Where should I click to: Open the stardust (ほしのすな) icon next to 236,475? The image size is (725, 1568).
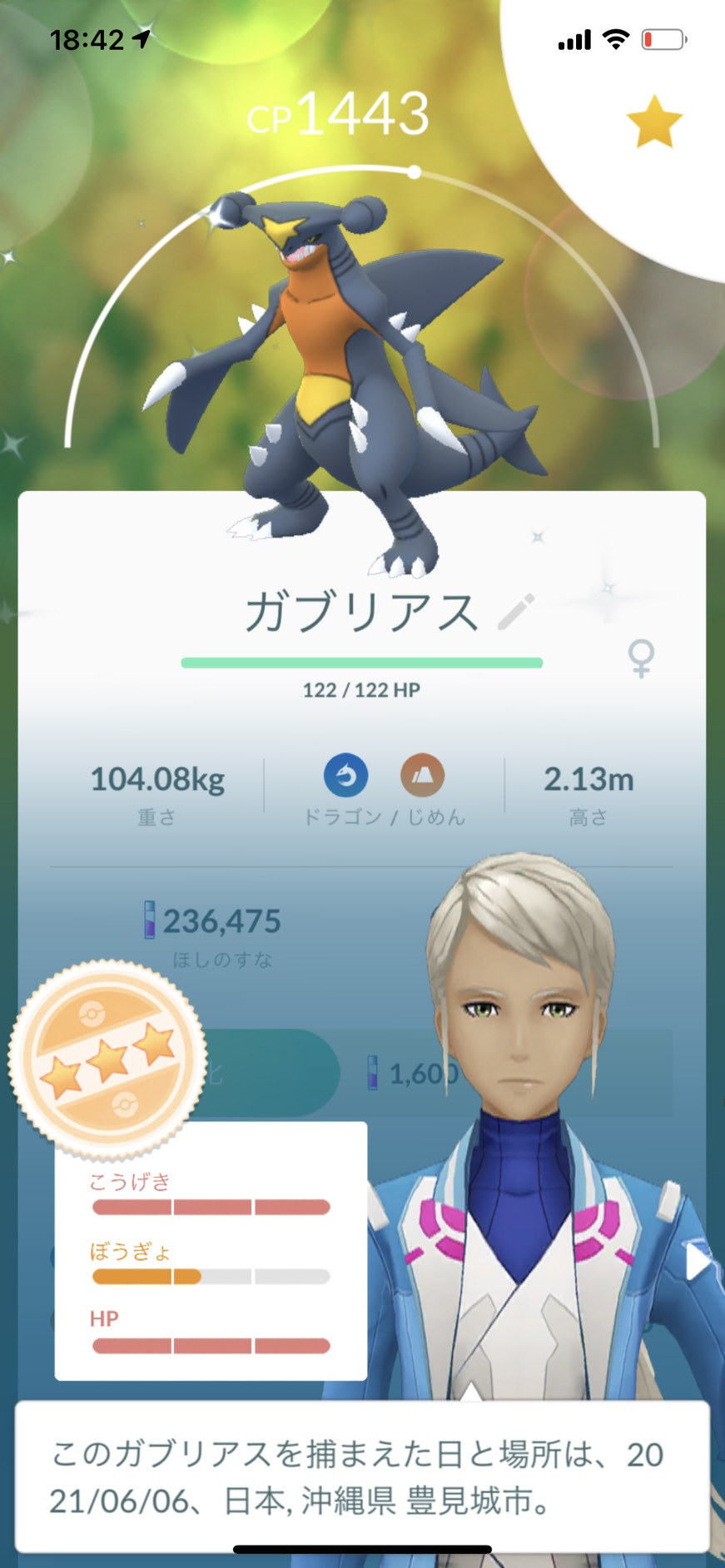[150, 921]
